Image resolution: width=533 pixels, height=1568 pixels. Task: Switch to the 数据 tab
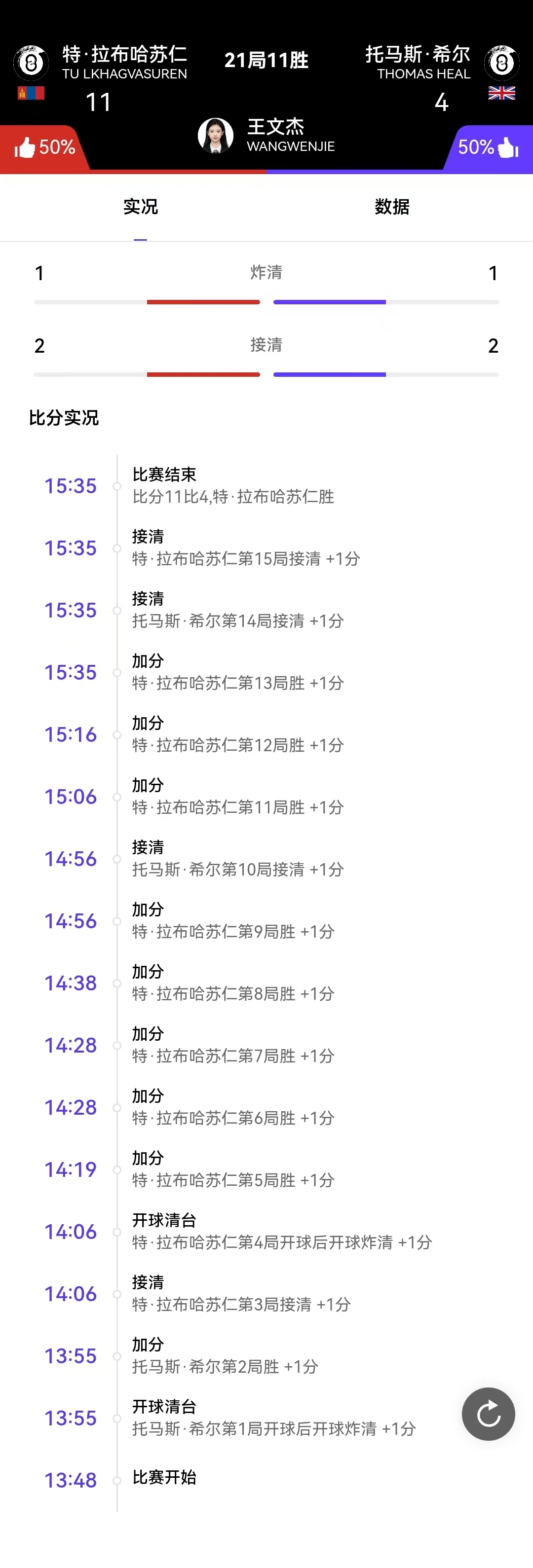tap(392, 207)
